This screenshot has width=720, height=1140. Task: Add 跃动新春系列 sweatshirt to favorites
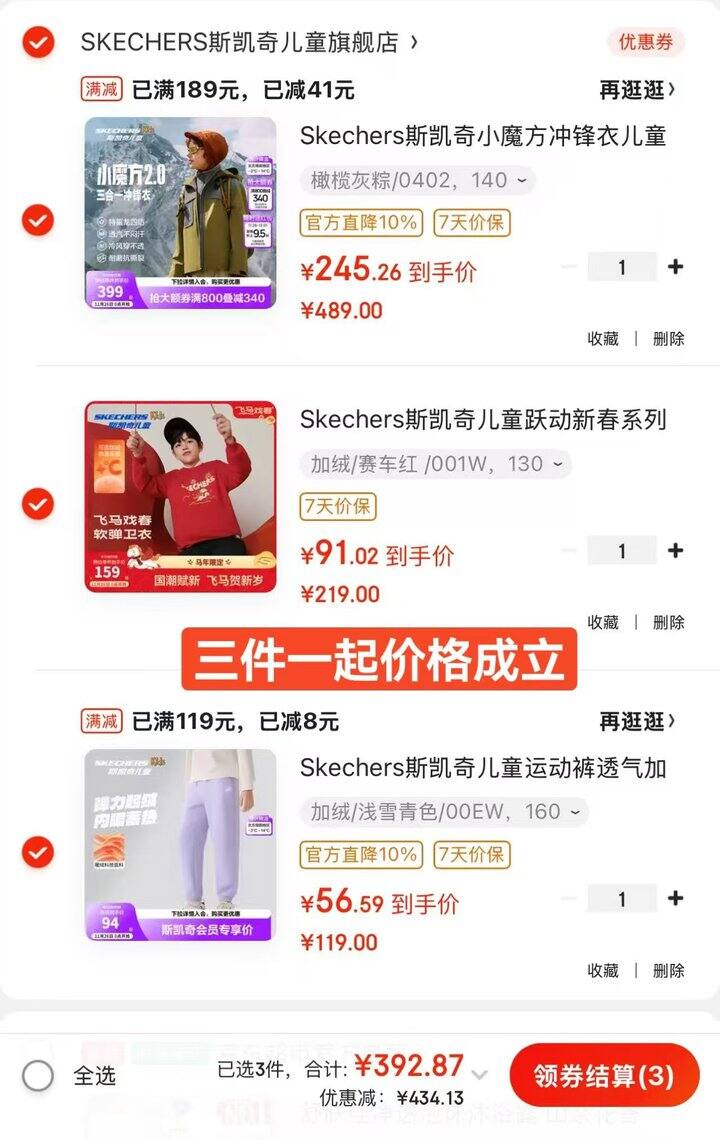coord(603,622)
